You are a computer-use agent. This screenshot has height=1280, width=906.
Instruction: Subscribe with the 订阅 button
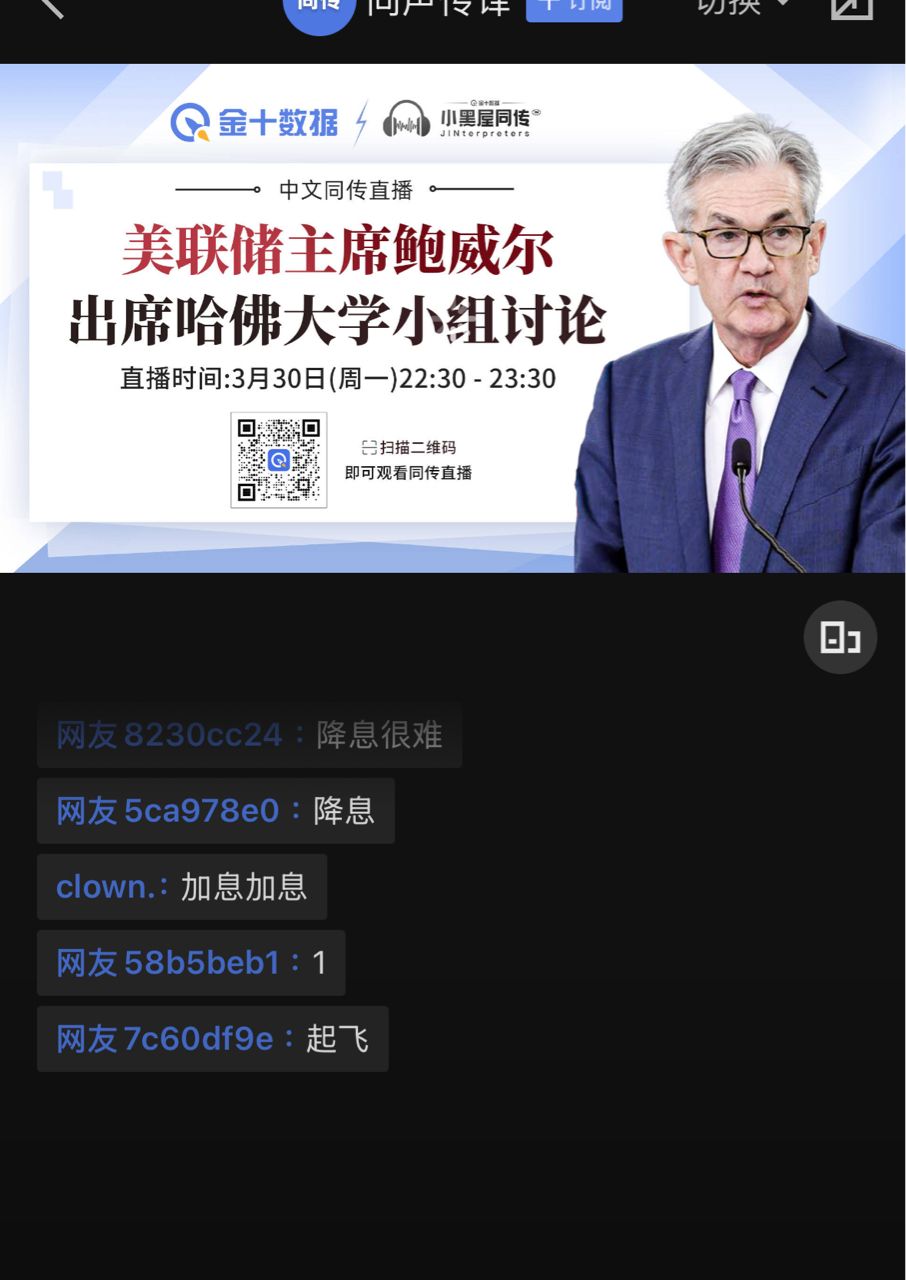[574, 7]
